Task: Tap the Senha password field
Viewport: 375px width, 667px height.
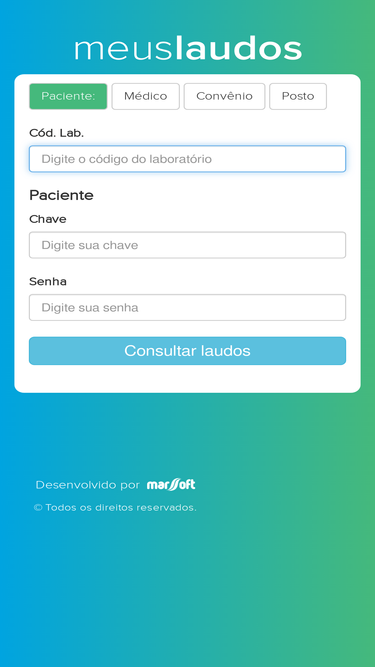Action: pos(187,308)
